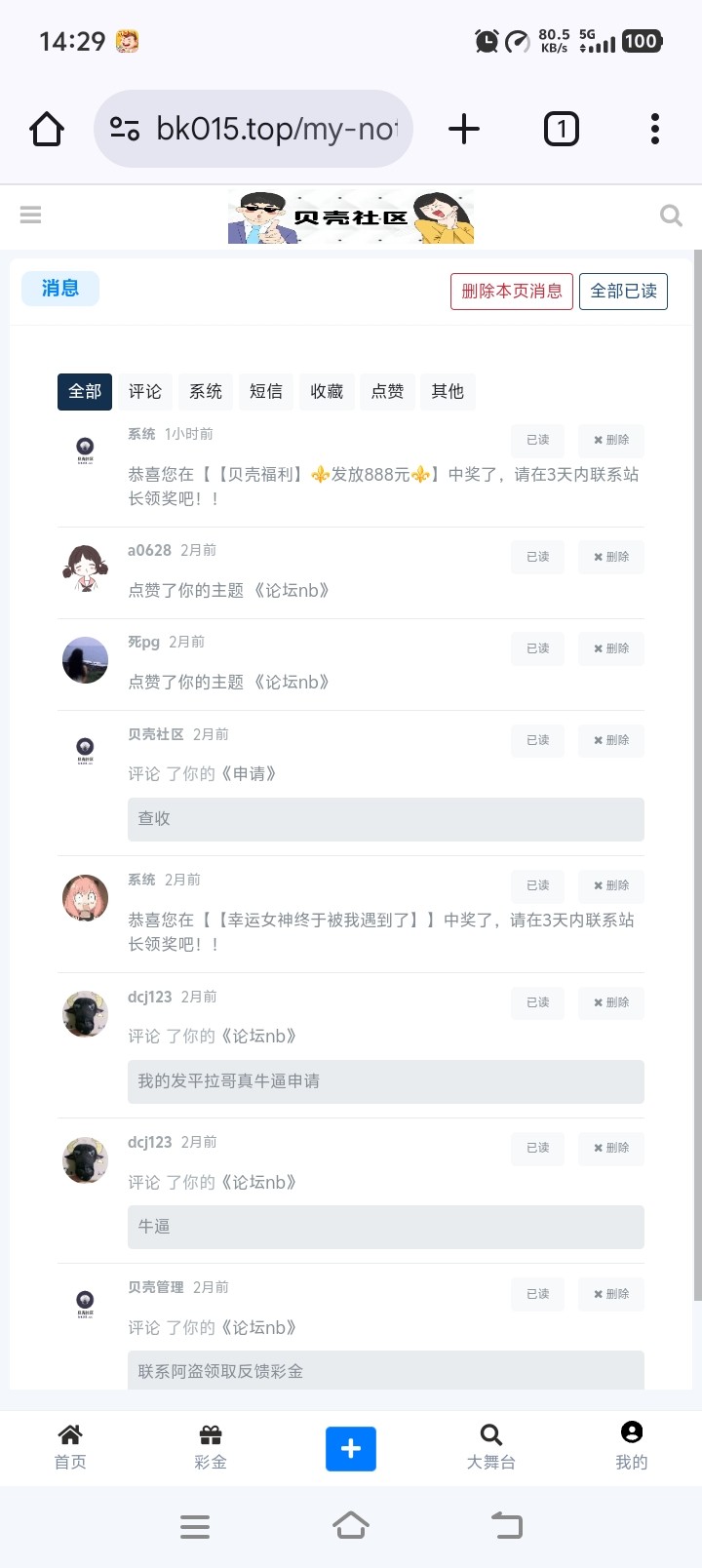This screenshot has height=1568, width=702.
Task: Open 大舞台 search section in bottom bar
Action: pos(490,1448)
